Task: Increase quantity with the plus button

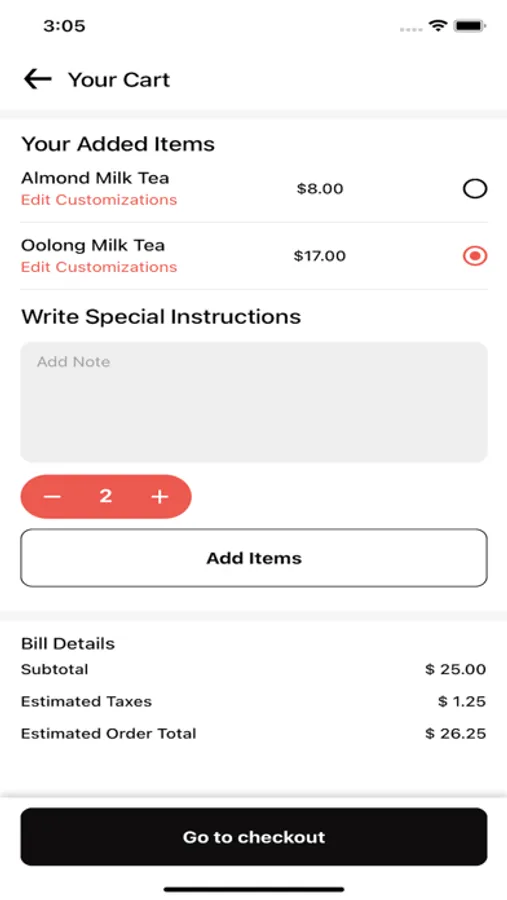Action: coord(160,496)
